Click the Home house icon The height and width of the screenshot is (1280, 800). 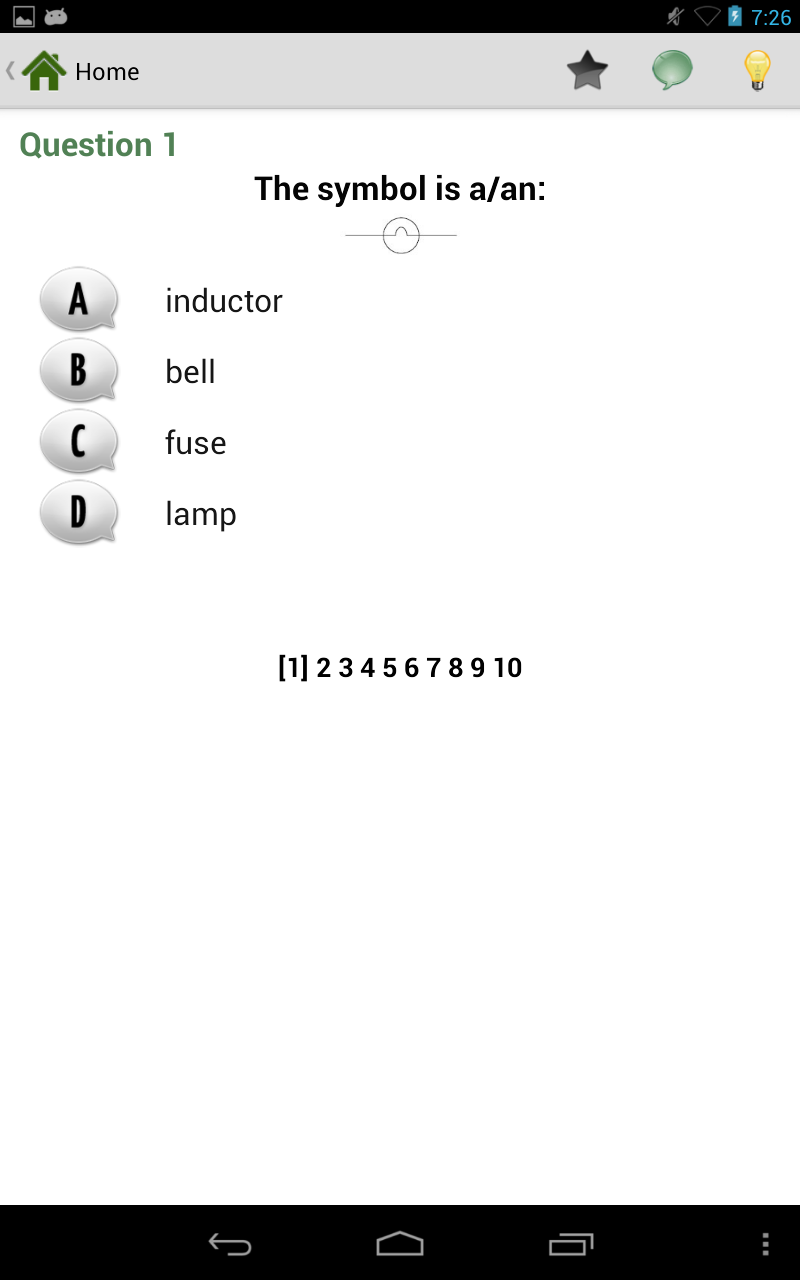click(x=42, y=71)
